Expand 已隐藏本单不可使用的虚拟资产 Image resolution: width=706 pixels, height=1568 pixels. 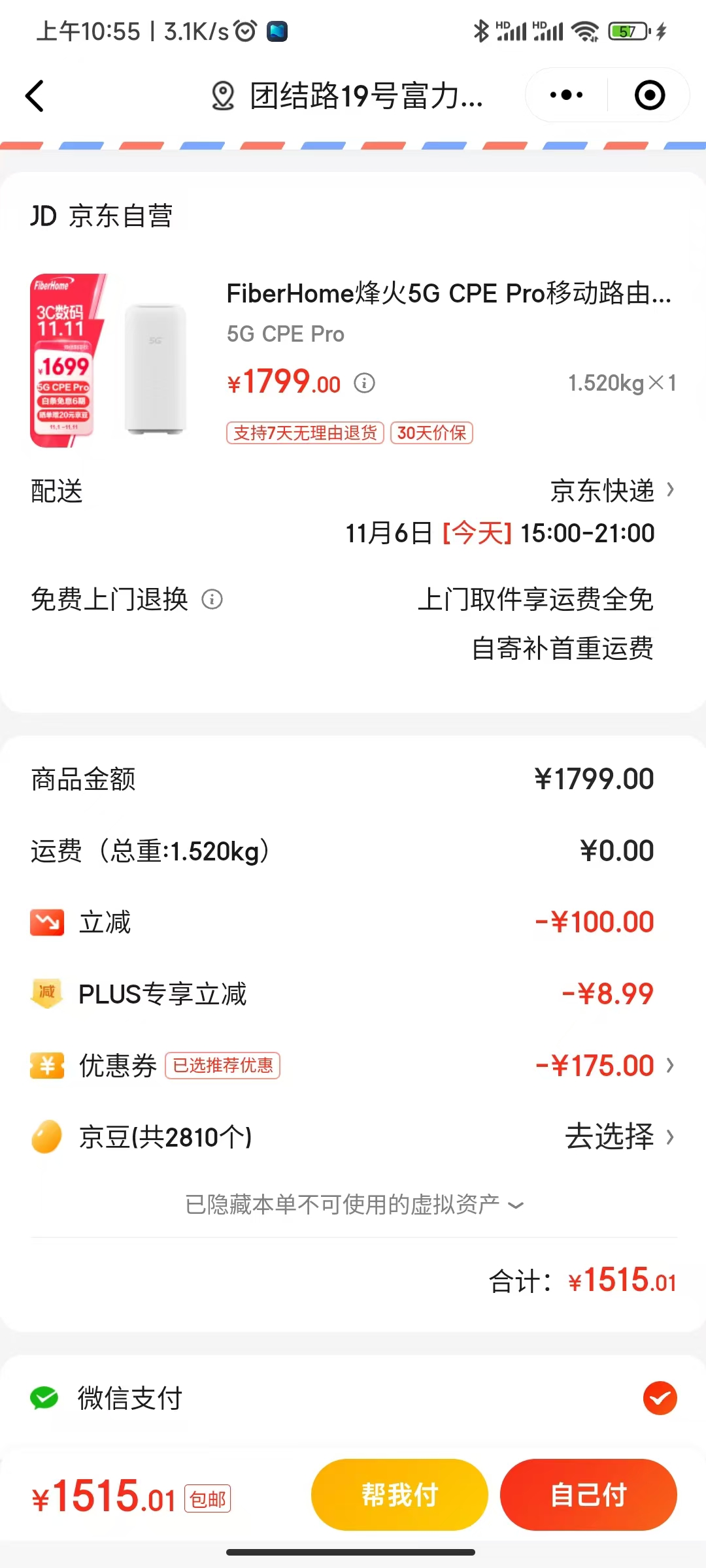click(354, 1204)
